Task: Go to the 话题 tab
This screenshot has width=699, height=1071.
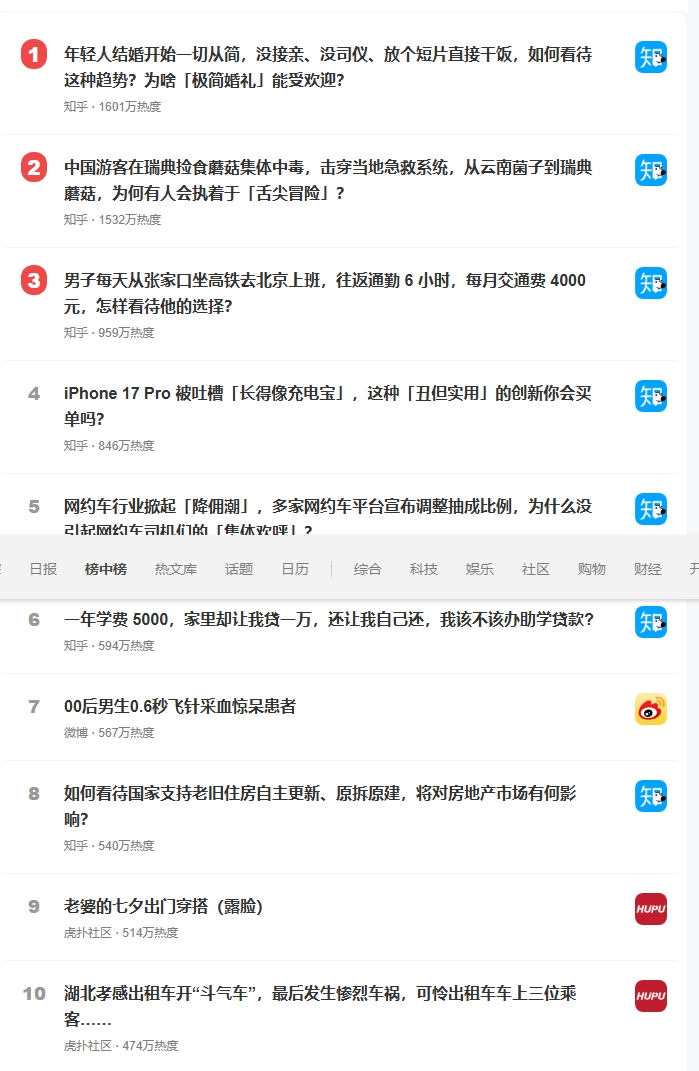Action: pyautogui.click(x=239, y=569)
